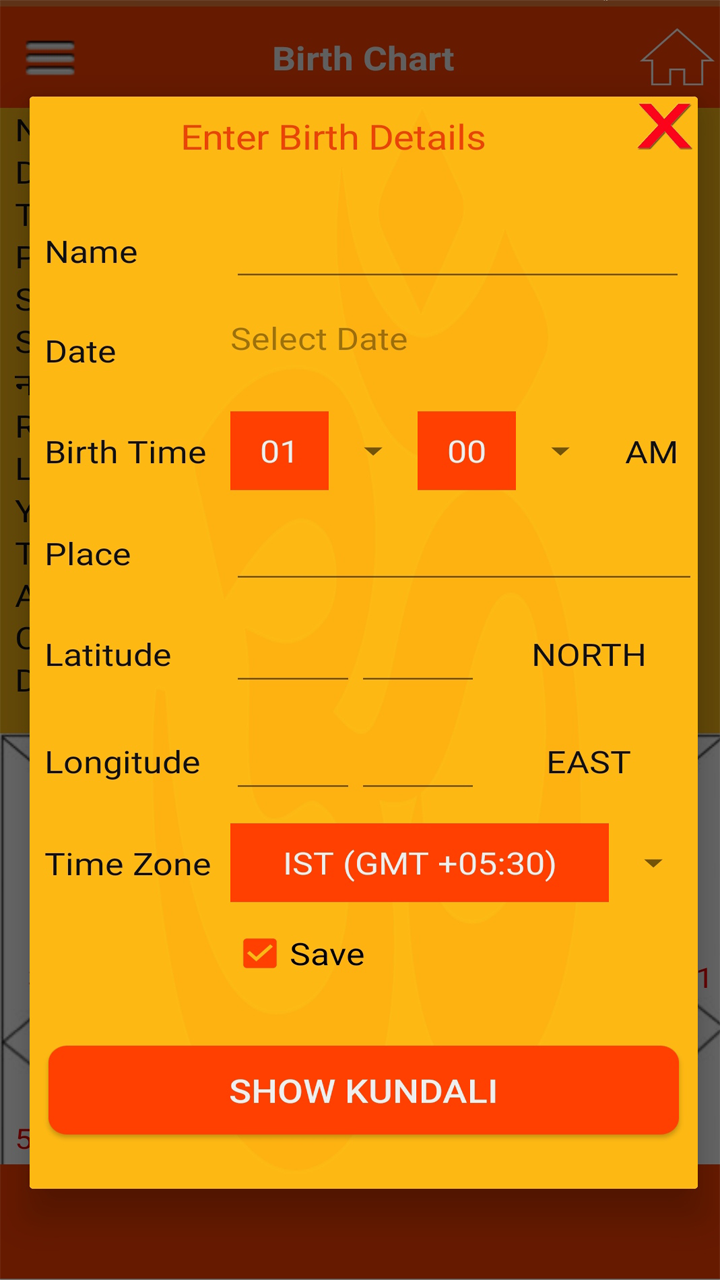Dismiss the dialog with the red X
Image resolution: width=720 pixels, height=1280 pixels.
pyautogui.click(x=664, y=127)
